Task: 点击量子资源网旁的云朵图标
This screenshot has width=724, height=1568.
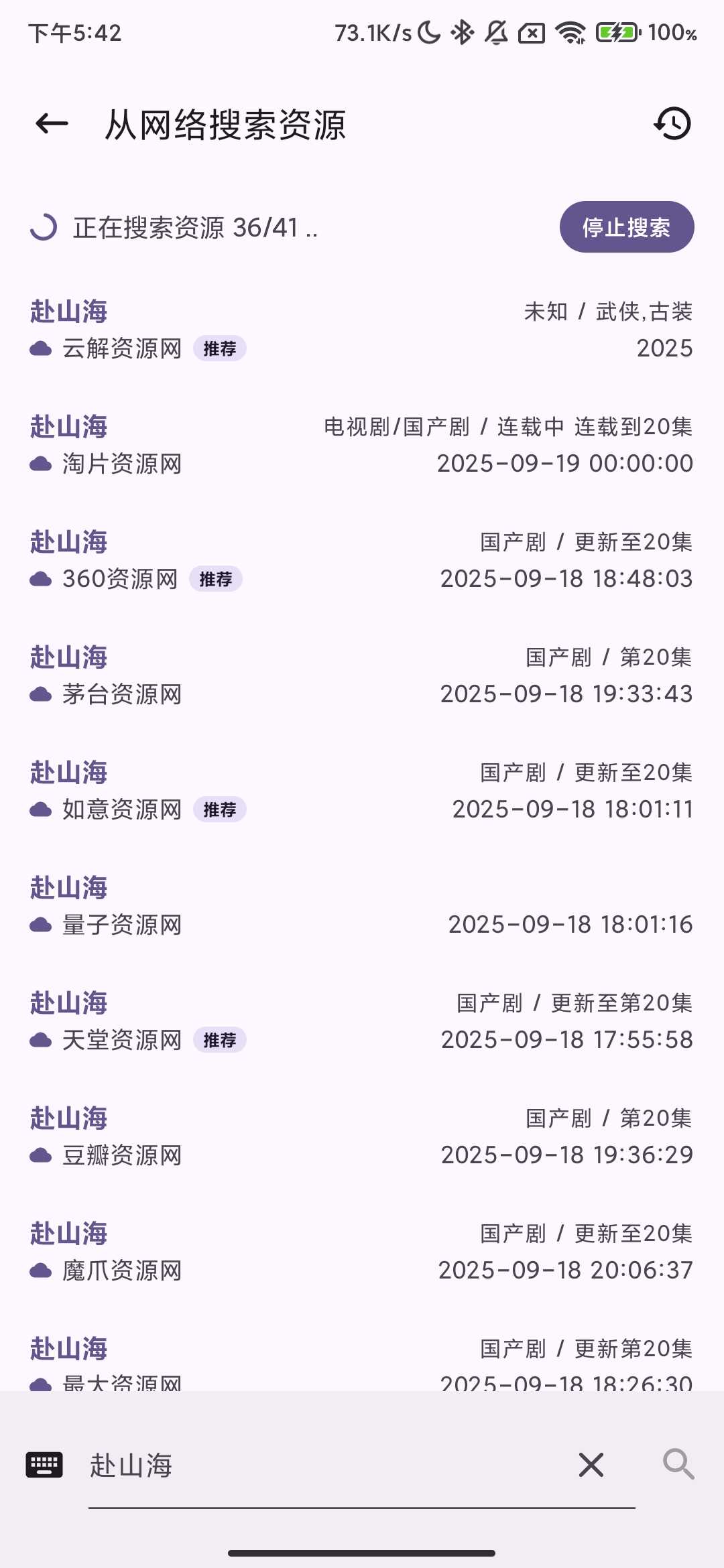Action: [x=41, y=925]
